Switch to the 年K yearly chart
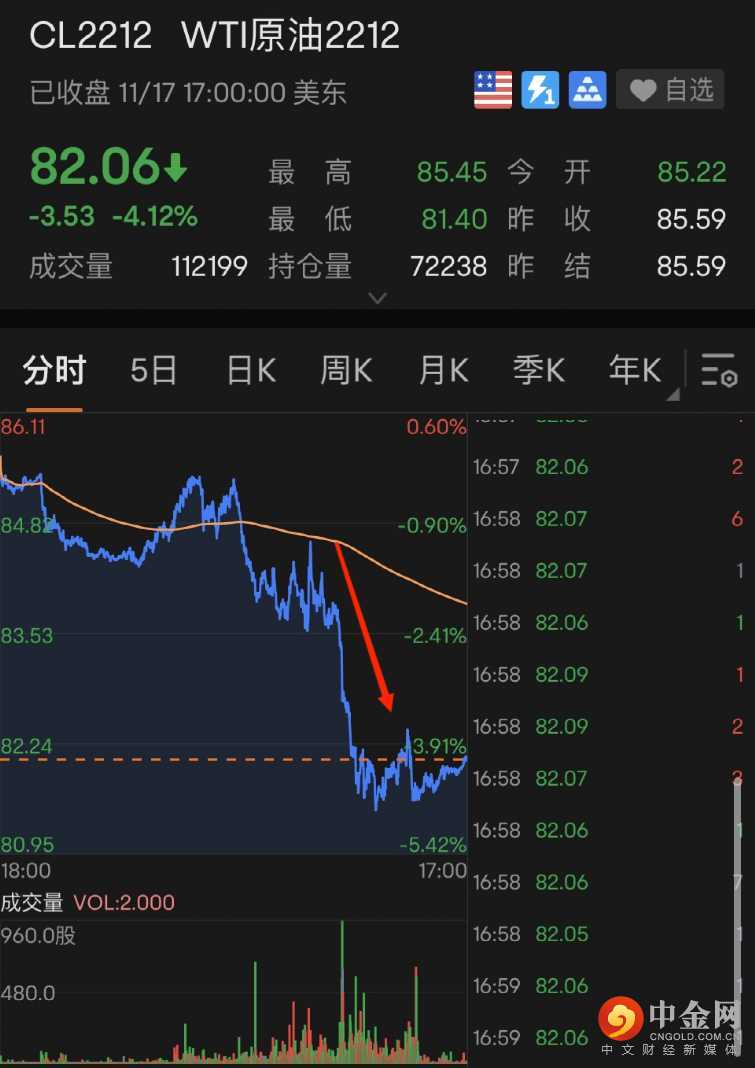The image size is (755, 1068). pyautogui.click(x=635, y=371)
